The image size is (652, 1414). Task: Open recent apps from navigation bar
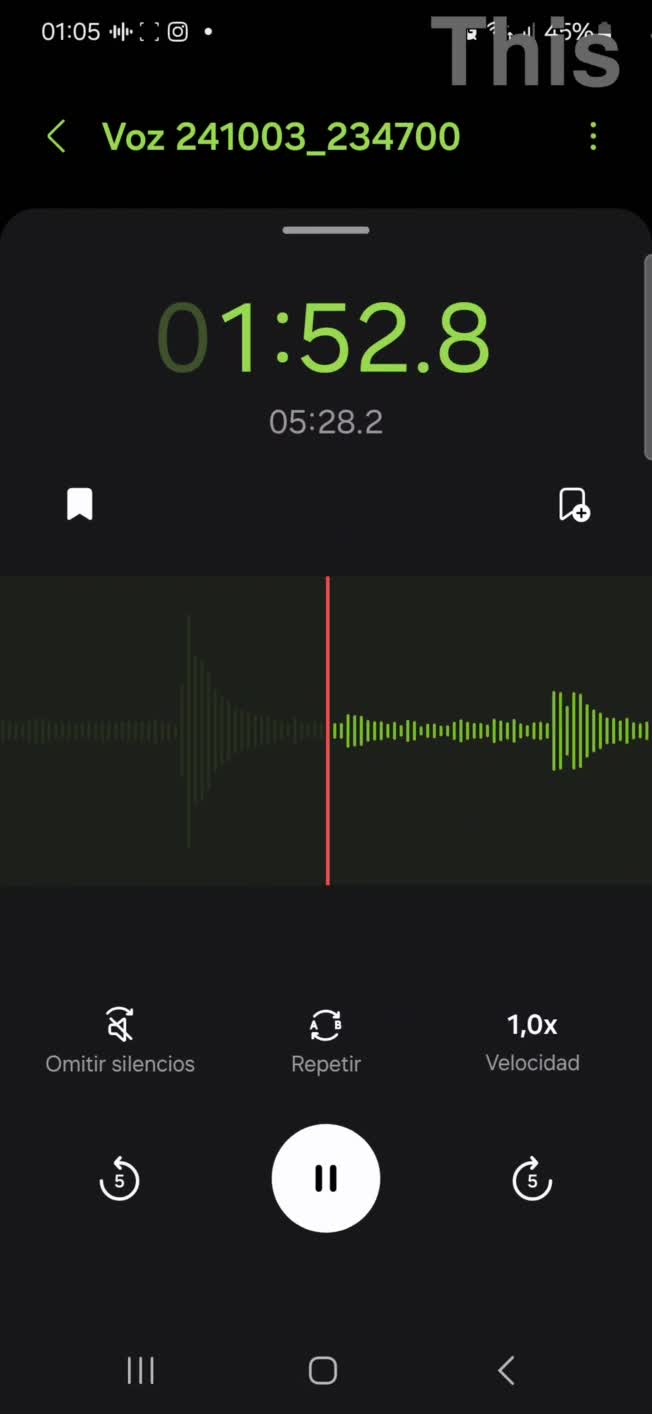[x=141, y=1370]
